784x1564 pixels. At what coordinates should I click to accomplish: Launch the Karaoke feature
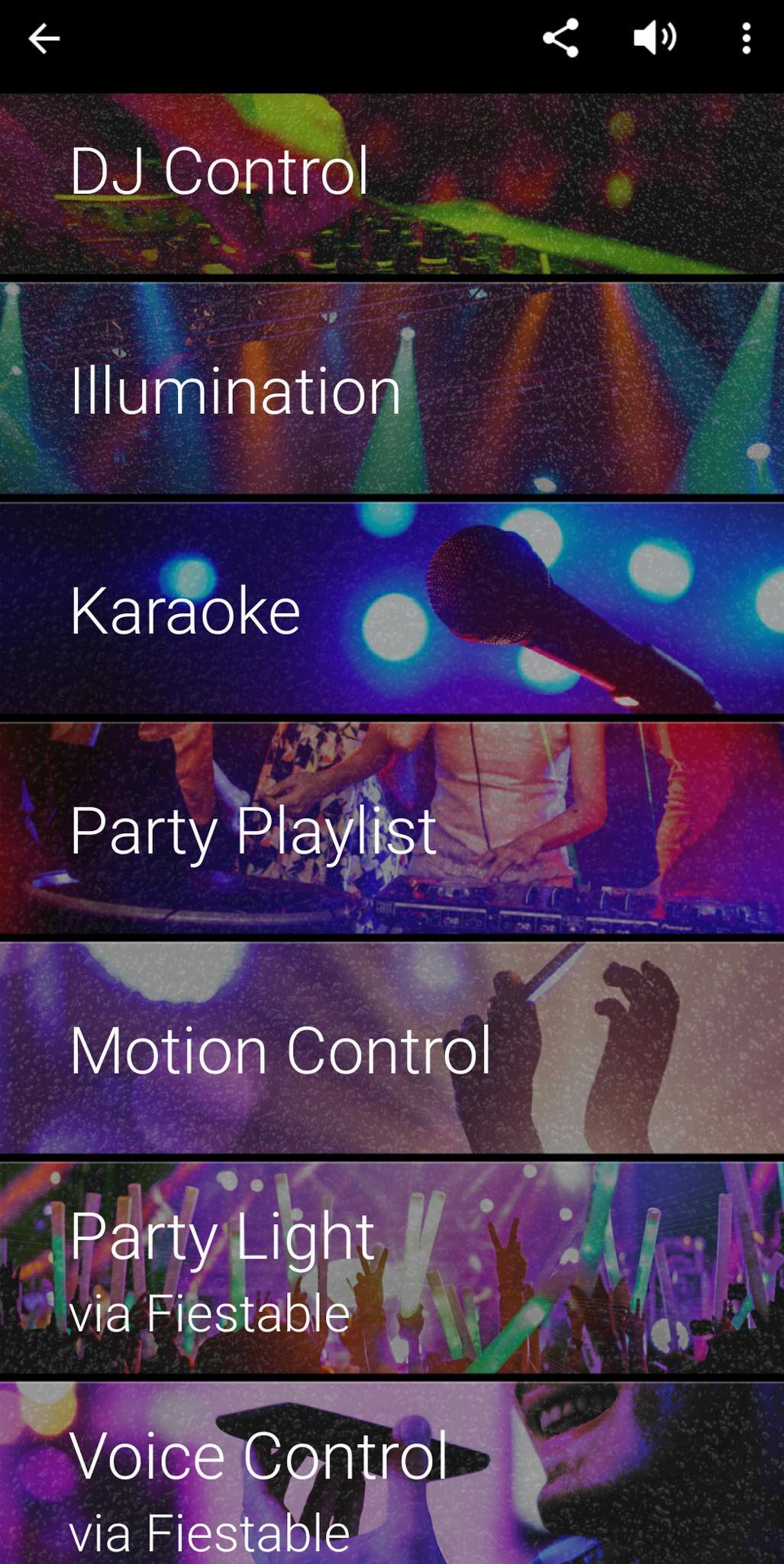(392, 609)
